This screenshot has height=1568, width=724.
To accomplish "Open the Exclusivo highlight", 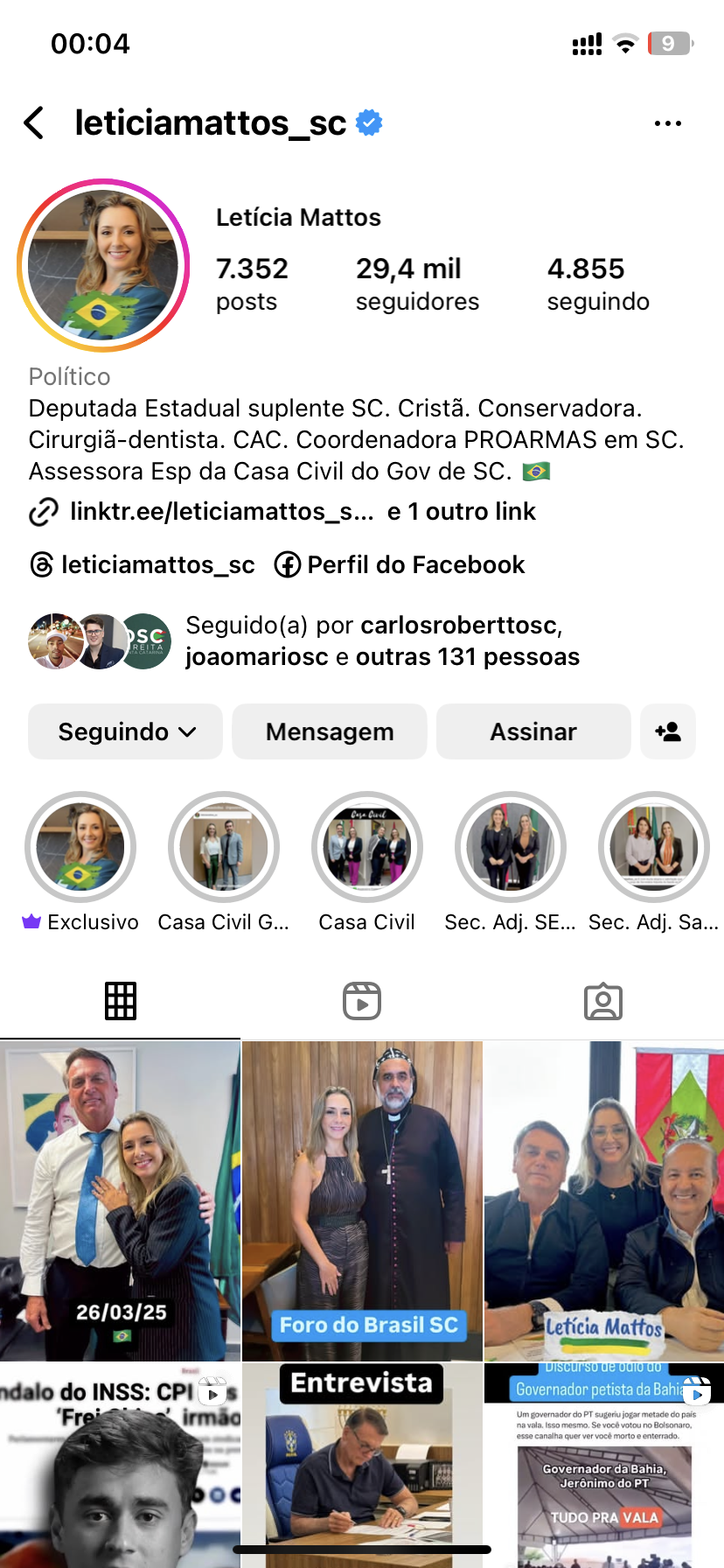I will click(x=80, y=847).
